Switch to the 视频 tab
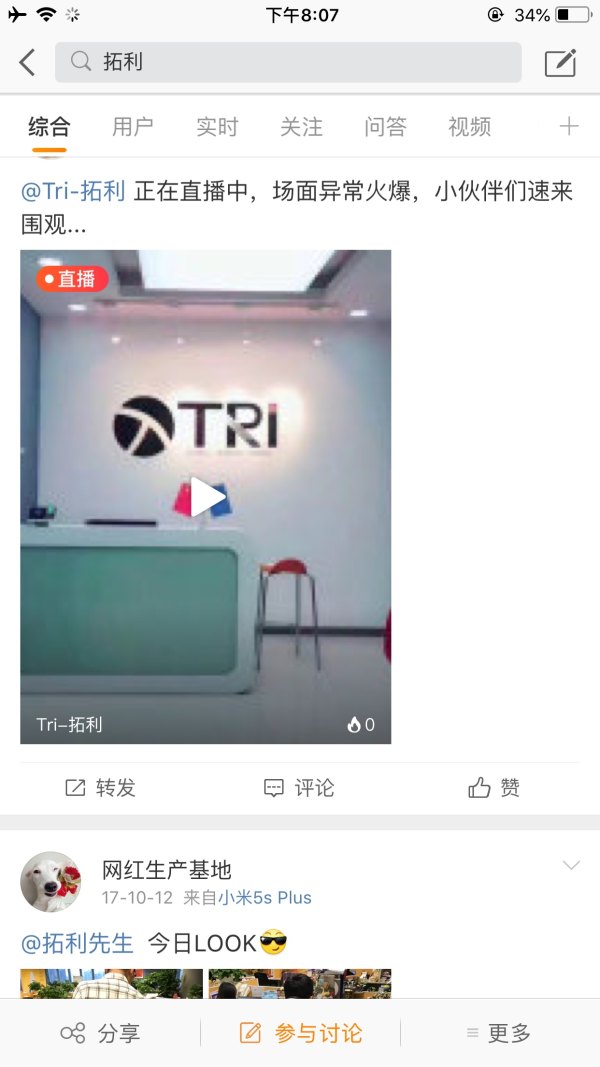The image size is (600, 1067). tap(469, 127)
